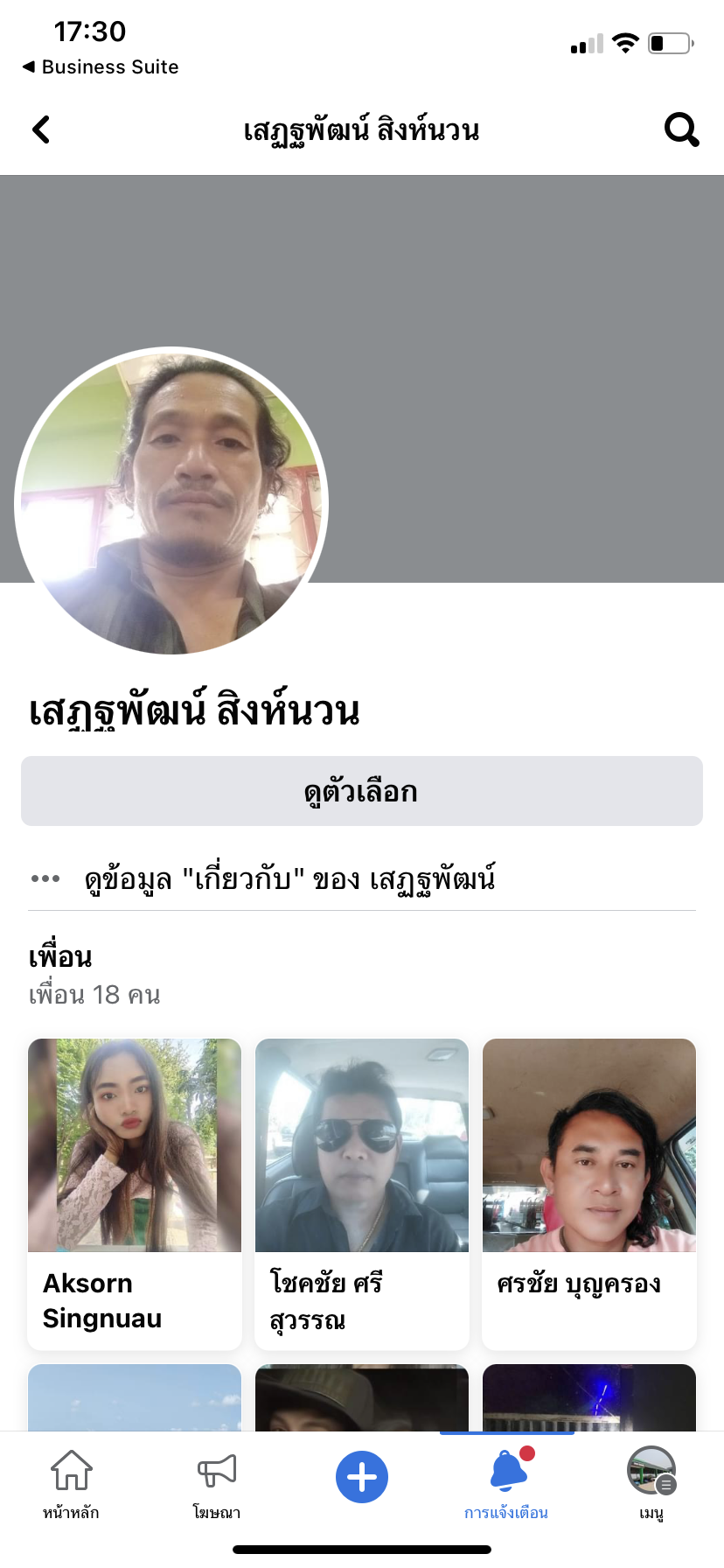Return to Business Suite app
The image size is (724, 1568).
(x=101, y=67)
